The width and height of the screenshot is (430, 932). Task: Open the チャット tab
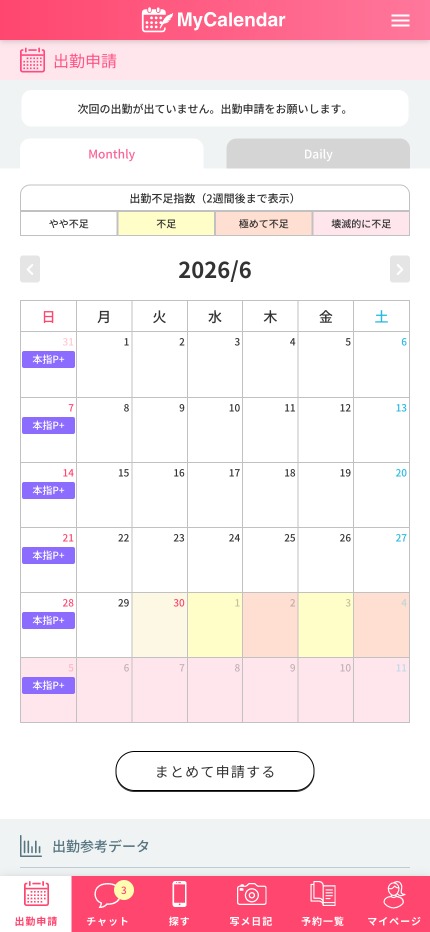(x=107, y=903)
